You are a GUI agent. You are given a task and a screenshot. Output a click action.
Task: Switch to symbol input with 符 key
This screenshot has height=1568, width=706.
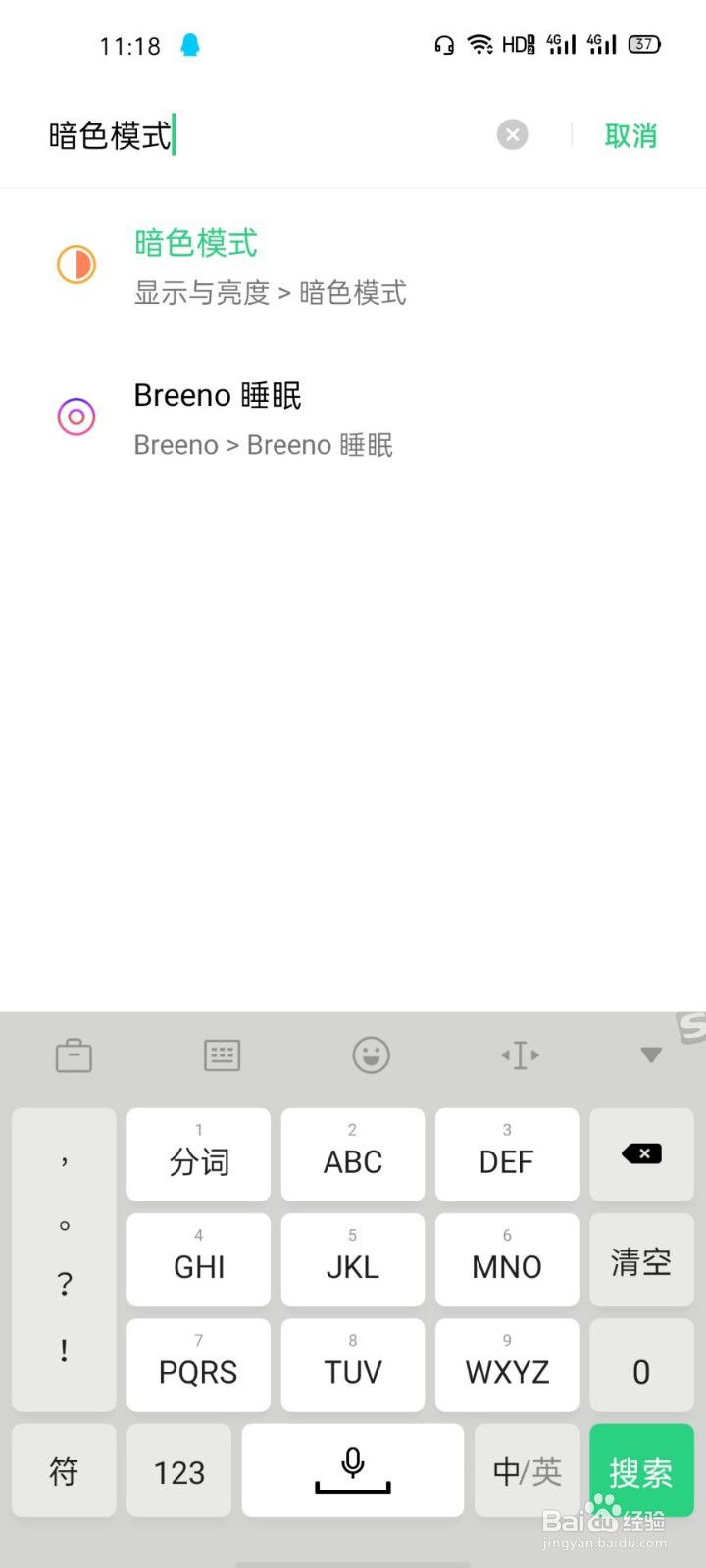point(64,1470)
